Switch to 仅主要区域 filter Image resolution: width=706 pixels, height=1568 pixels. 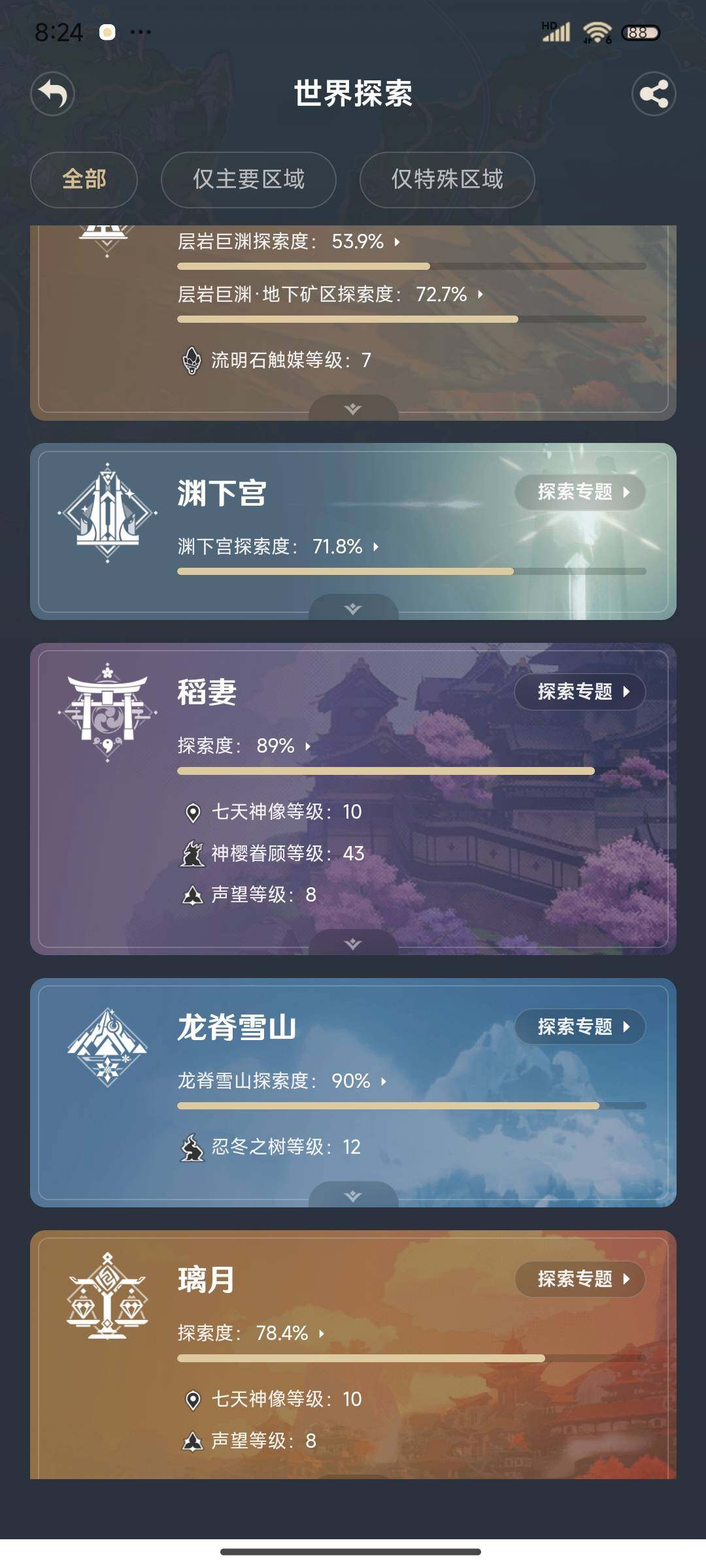pyautogui.click(x=248, y=179)
